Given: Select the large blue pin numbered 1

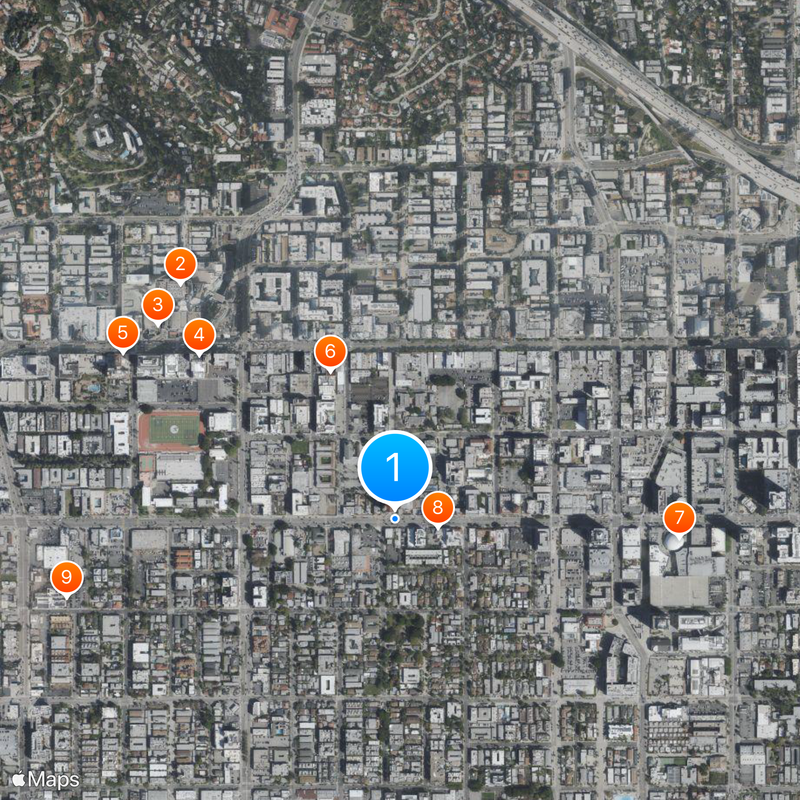Looking at the screenshot, I should [x=394, y=466].
